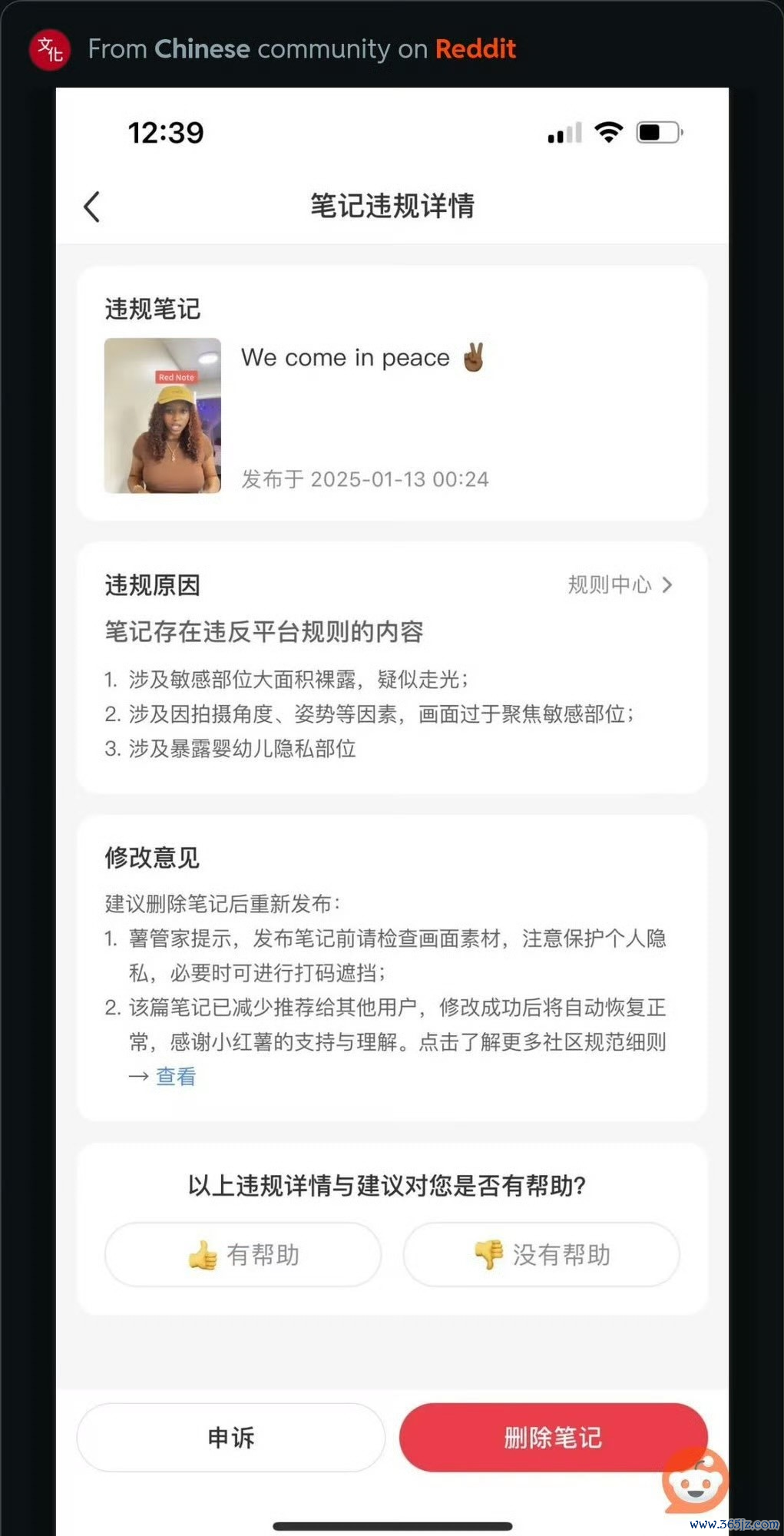784x1536 pixels.
Task: Open the 规则中心 rules center link
Action: click(x=620, y=585)
